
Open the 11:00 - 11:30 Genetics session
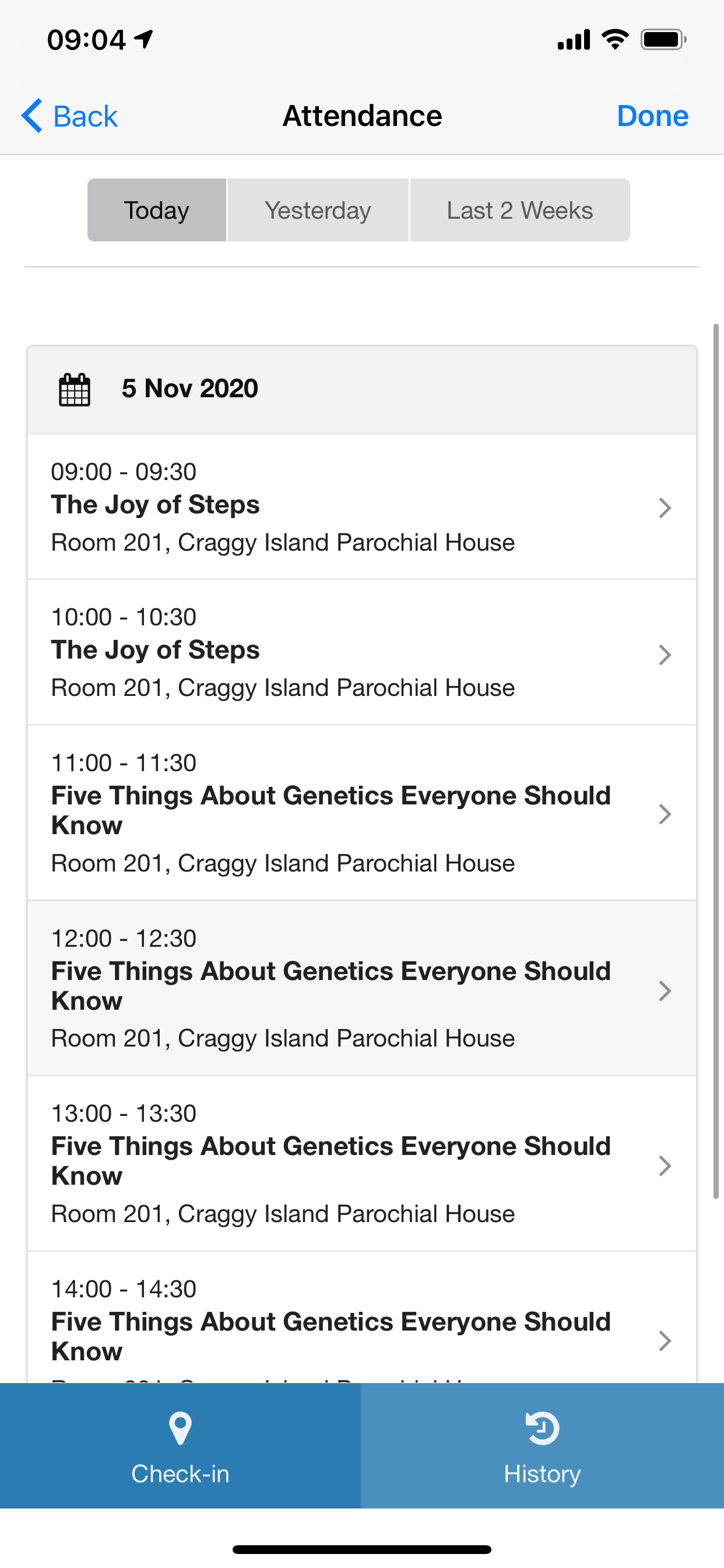point(362,813)
